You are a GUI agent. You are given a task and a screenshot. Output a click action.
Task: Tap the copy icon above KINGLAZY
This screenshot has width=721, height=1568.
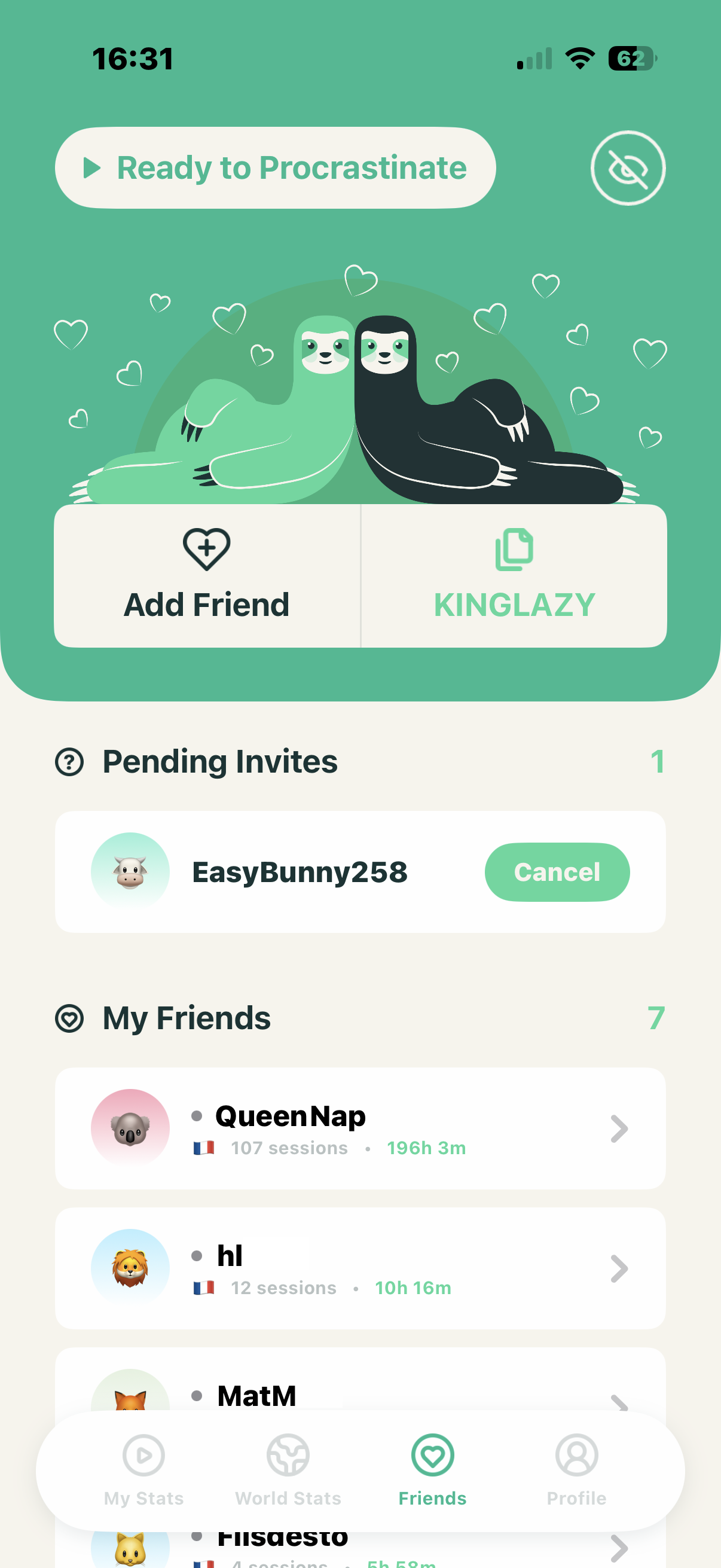(x=513, y=550)
